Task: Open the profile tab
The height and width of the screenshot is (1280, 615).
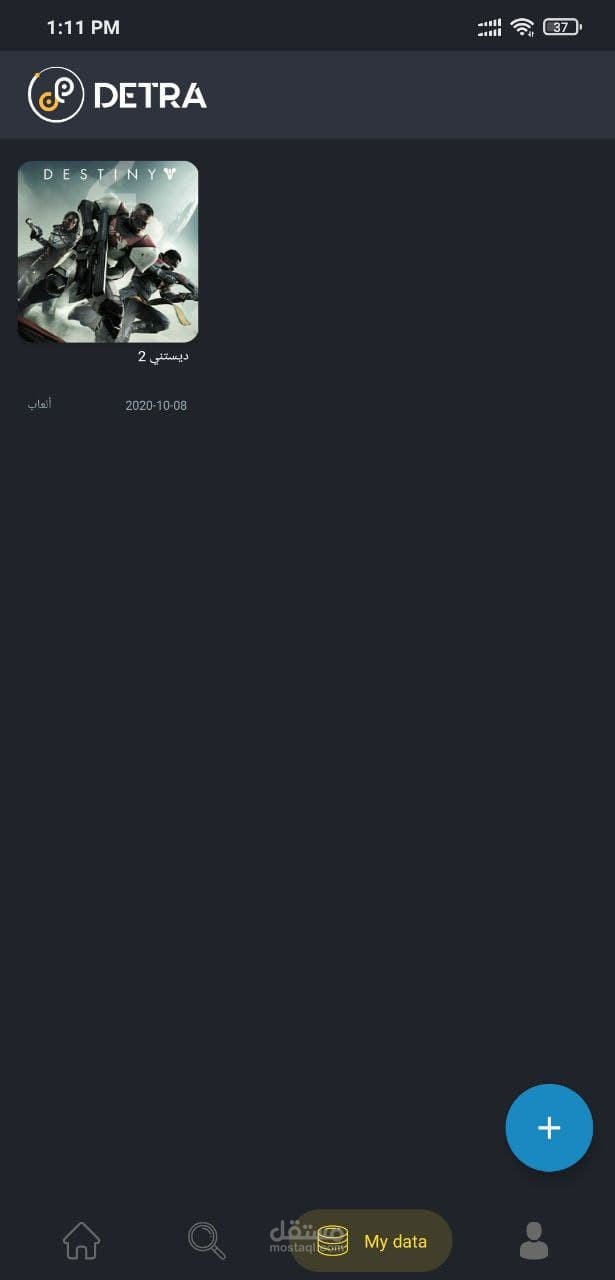Action: [x=534, y=1241]
